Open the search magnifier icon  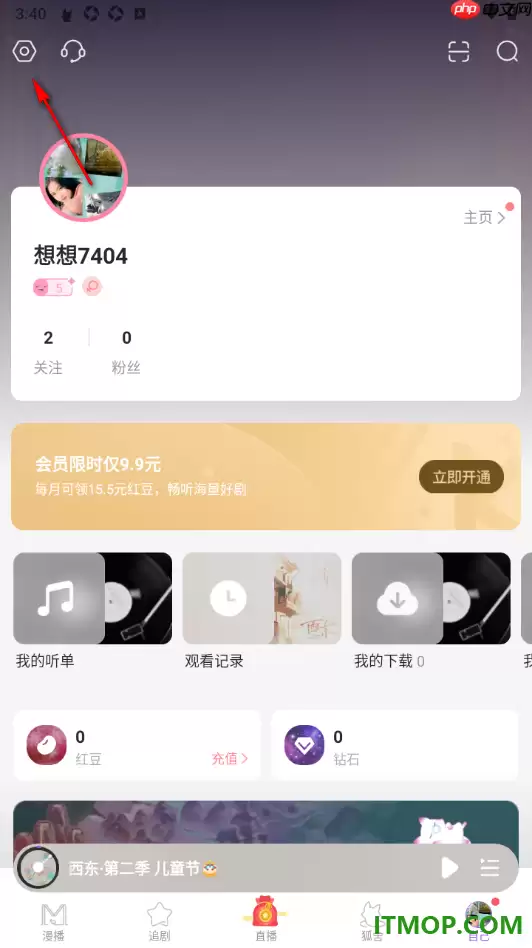pos(507,52)
